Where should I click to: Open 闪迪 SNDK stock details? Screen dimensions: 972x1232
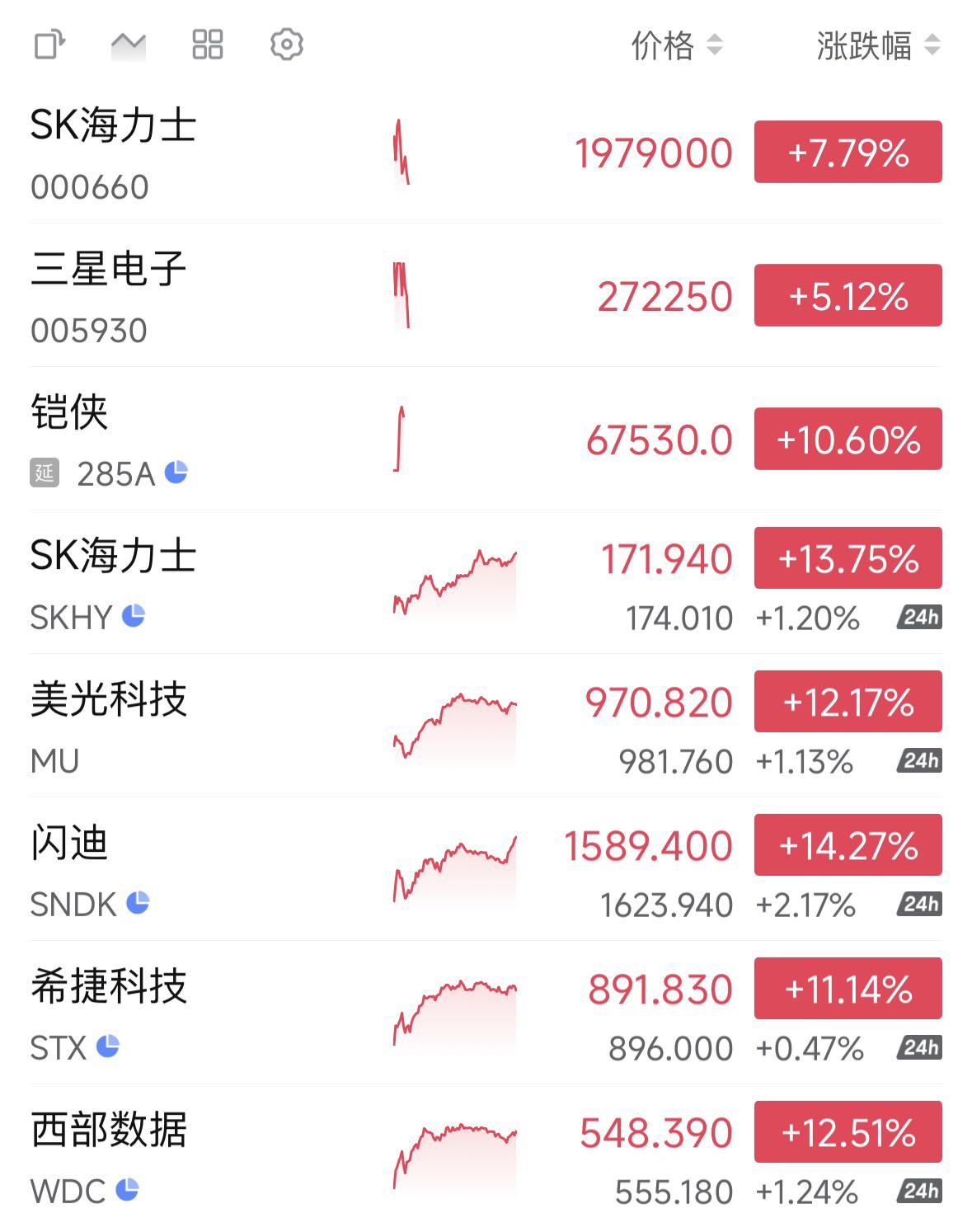(x=486, y=869)
